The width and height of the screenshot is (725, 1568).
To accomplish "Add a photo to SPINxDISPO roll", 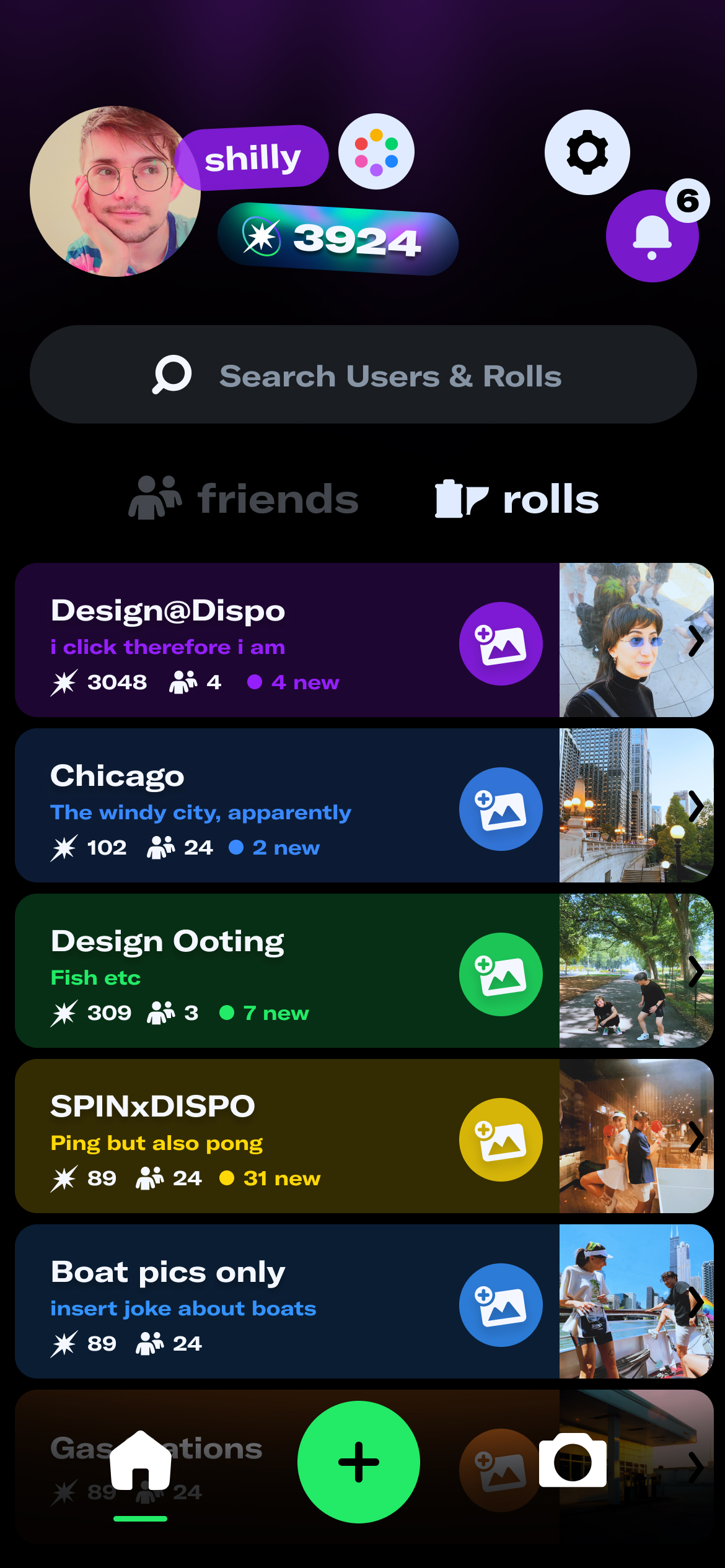I will pos(501,1139).
